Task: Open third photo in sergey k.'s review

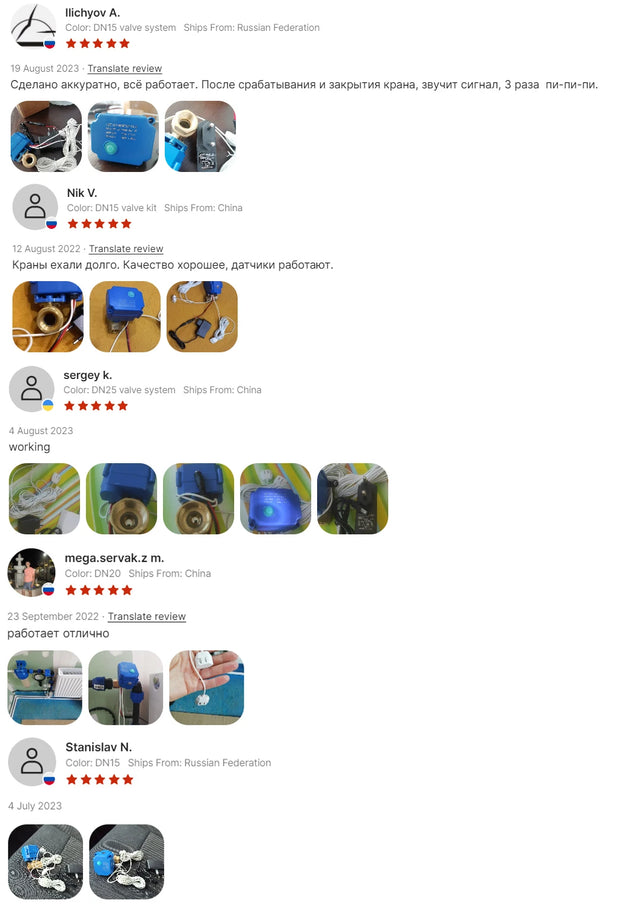Action: coord(199,498)
